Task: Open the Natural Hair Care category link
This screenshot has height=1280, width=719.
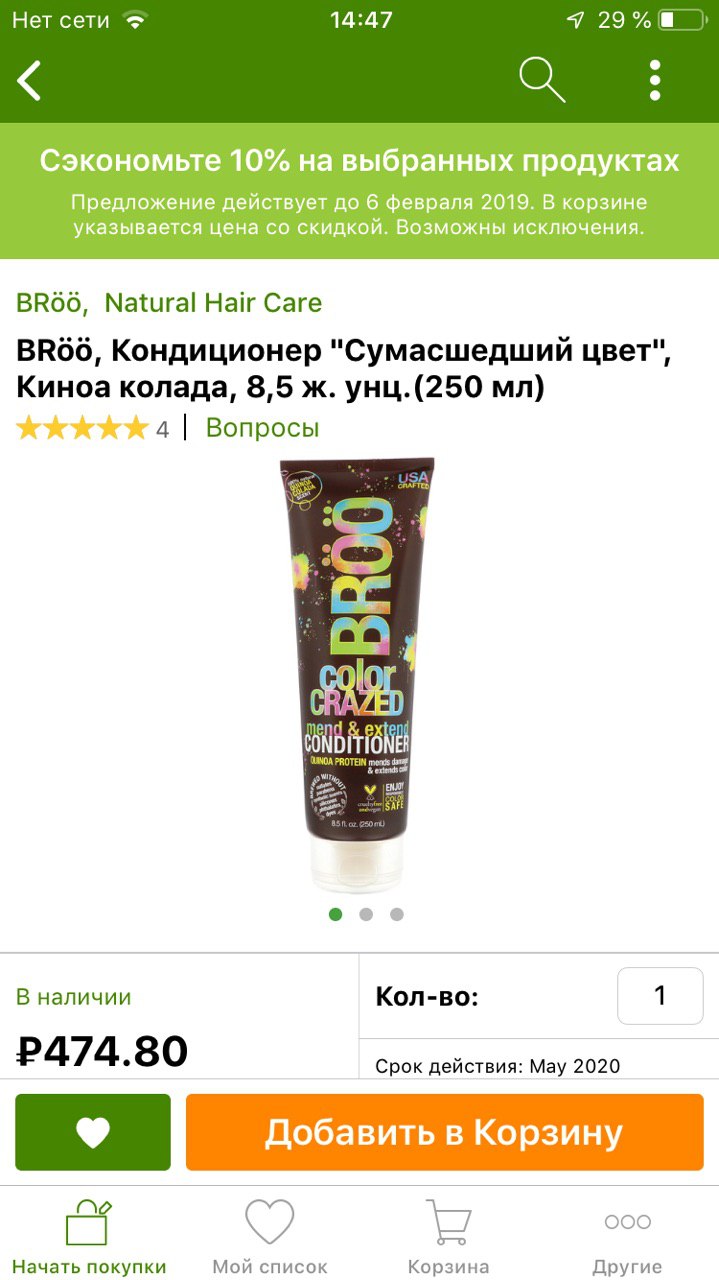Action: click(x=213, y=302)
